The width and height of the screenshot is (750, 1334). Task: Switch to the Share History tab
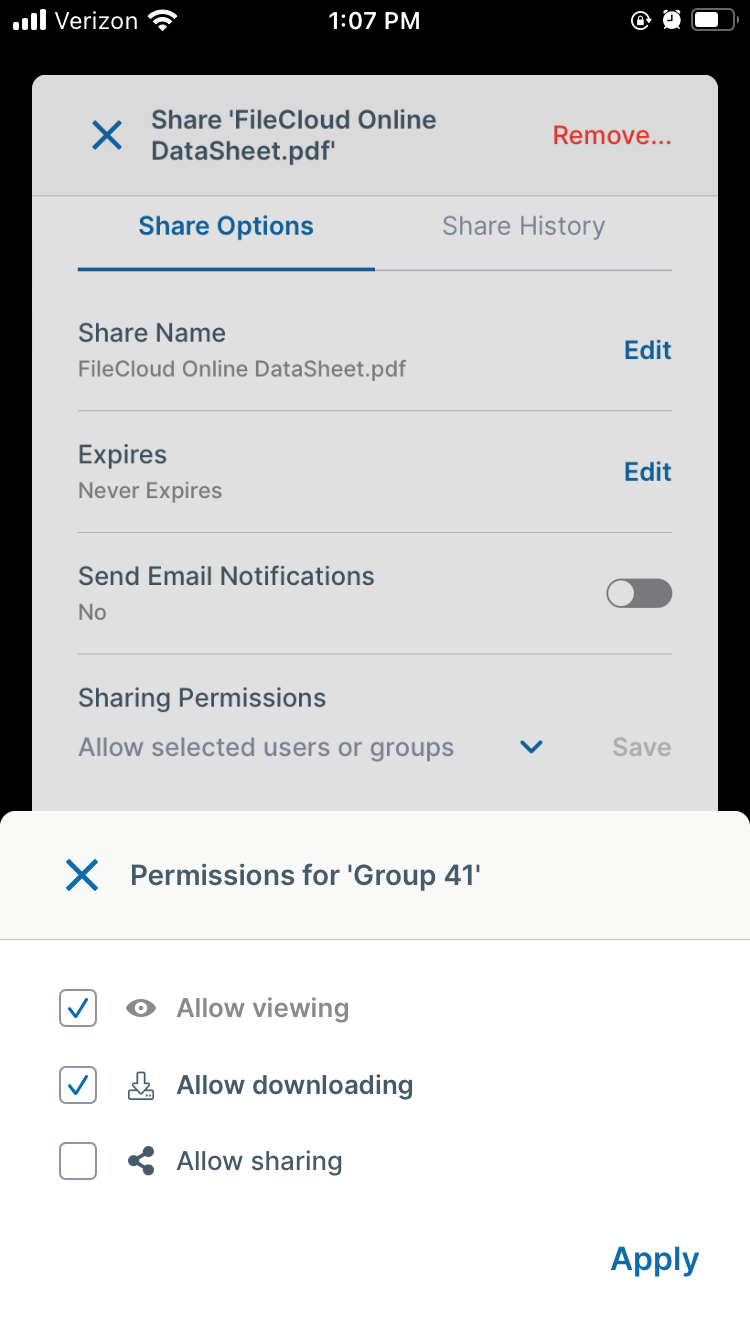coord(523,226)
